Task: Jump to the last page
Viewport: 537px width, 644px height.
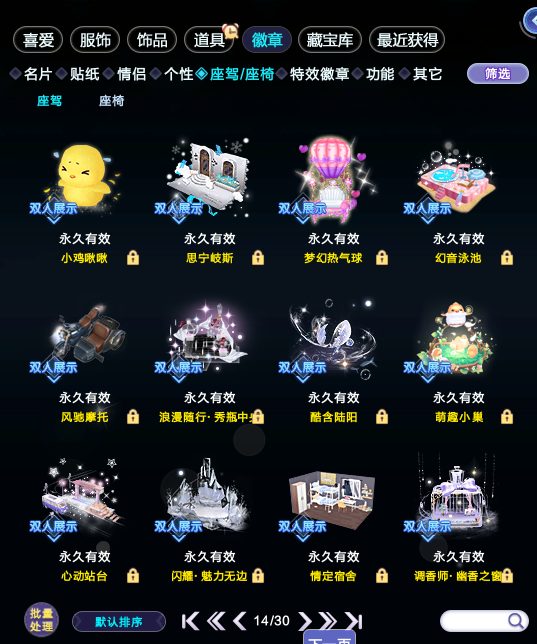Action: (354, 621)
